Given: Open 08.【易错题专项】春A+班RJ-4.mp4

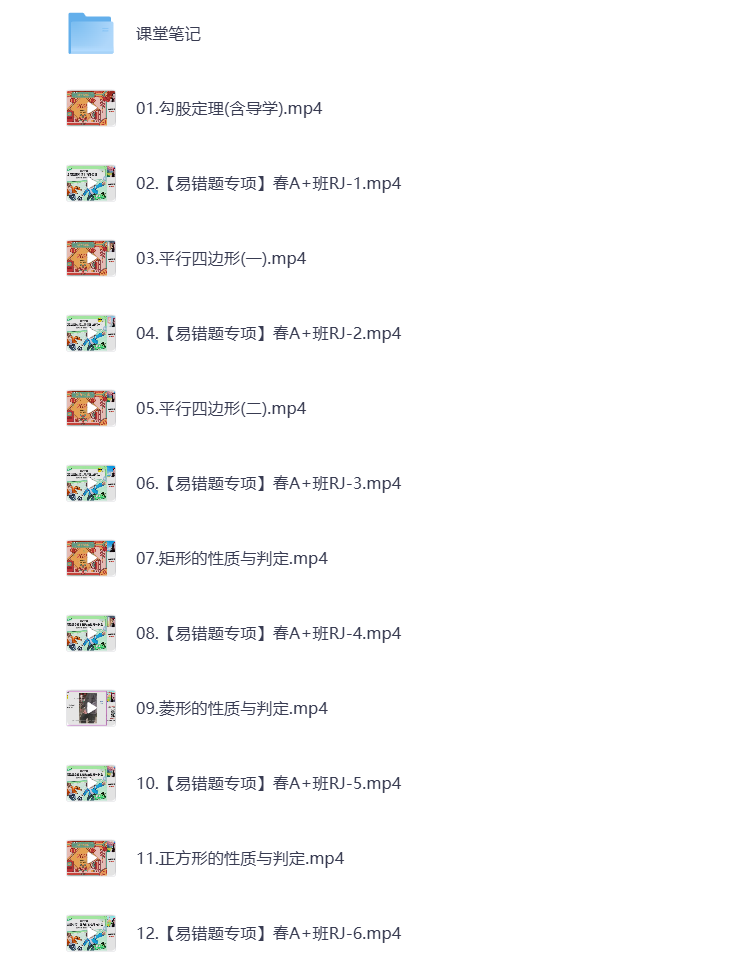Looking at the screenshot, I should 268,634.
